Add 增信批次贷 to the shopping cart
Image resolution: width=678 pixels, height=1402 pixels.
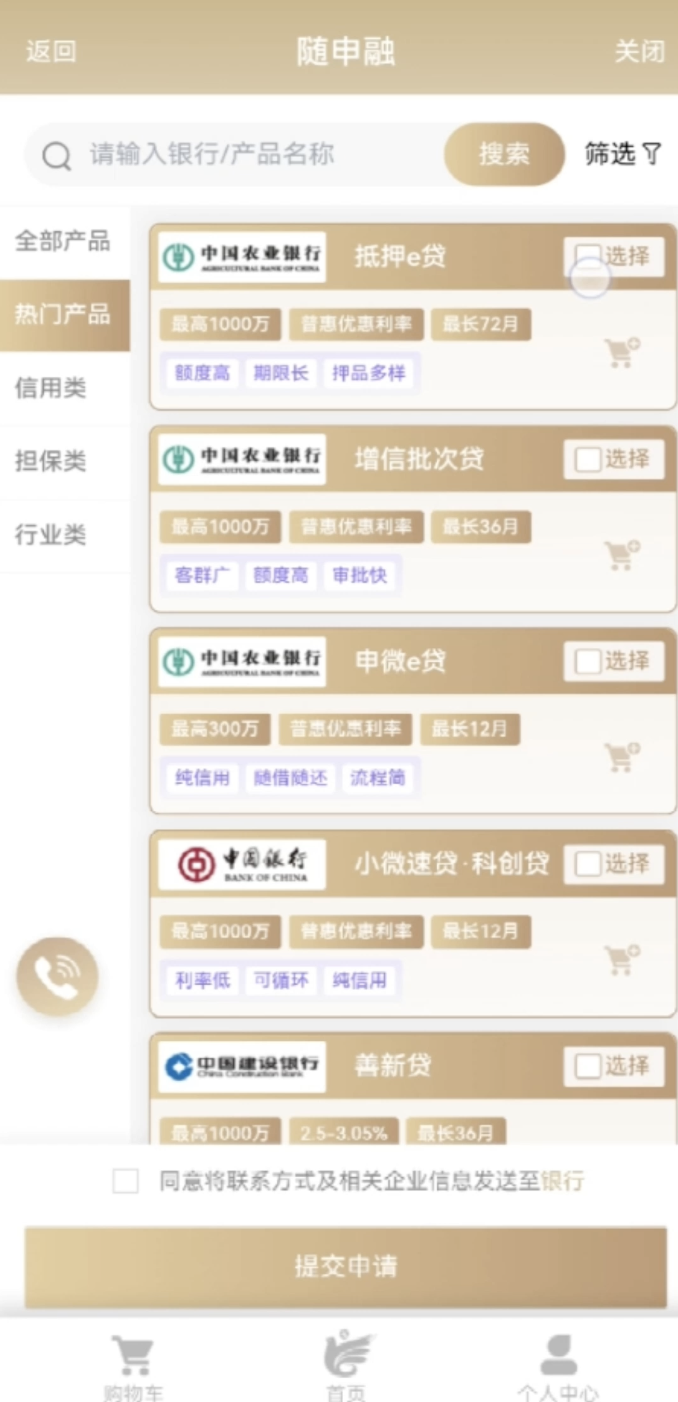(621, 554)
